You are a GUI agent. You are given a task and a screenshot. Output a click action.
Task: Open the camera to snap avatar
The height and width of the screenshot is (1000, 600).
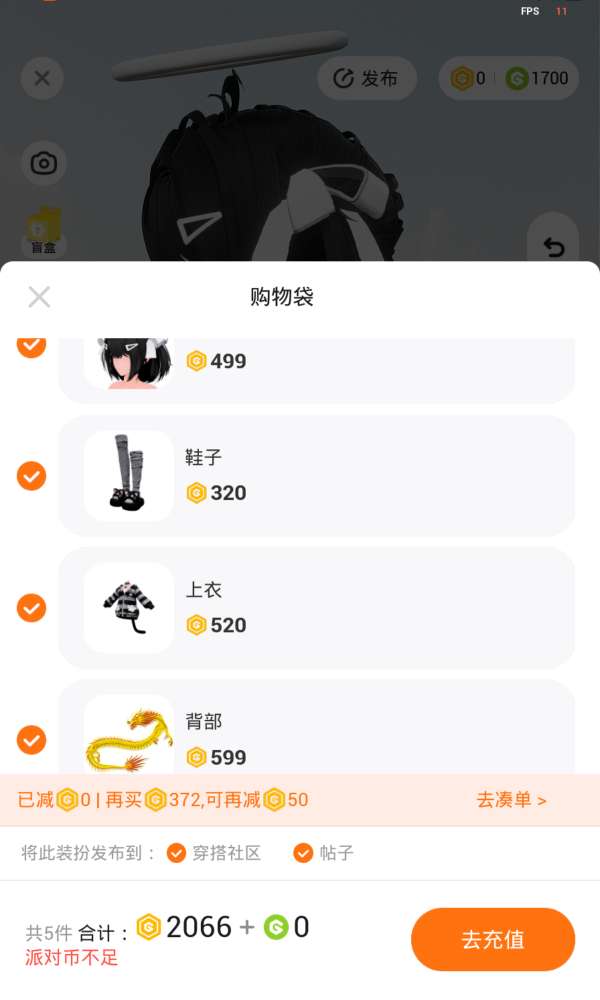click(x=43, y=164)
